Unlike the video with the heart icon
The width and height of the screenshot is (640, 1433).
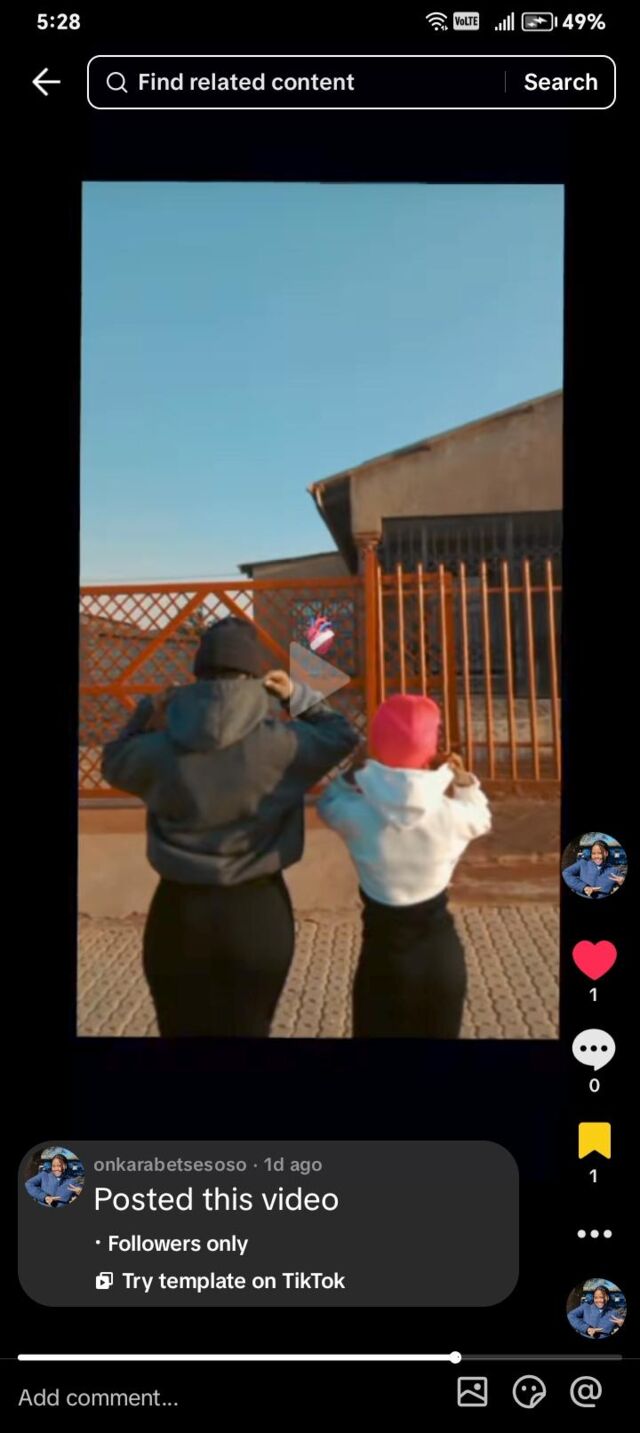click(594, 961)
